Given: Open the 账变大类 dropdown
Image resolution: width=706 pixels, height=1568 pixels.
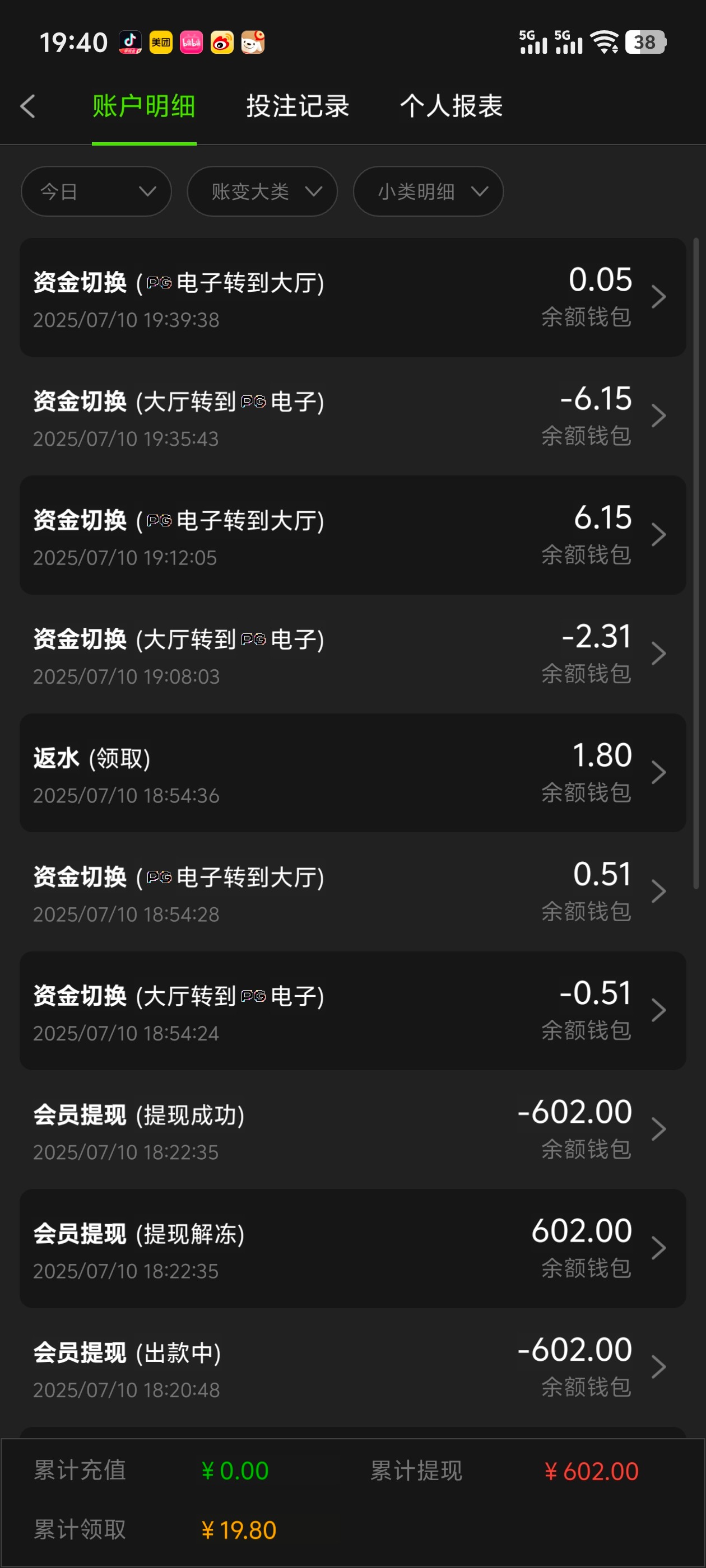Looking at the screenshot, I should coord(262,192).
